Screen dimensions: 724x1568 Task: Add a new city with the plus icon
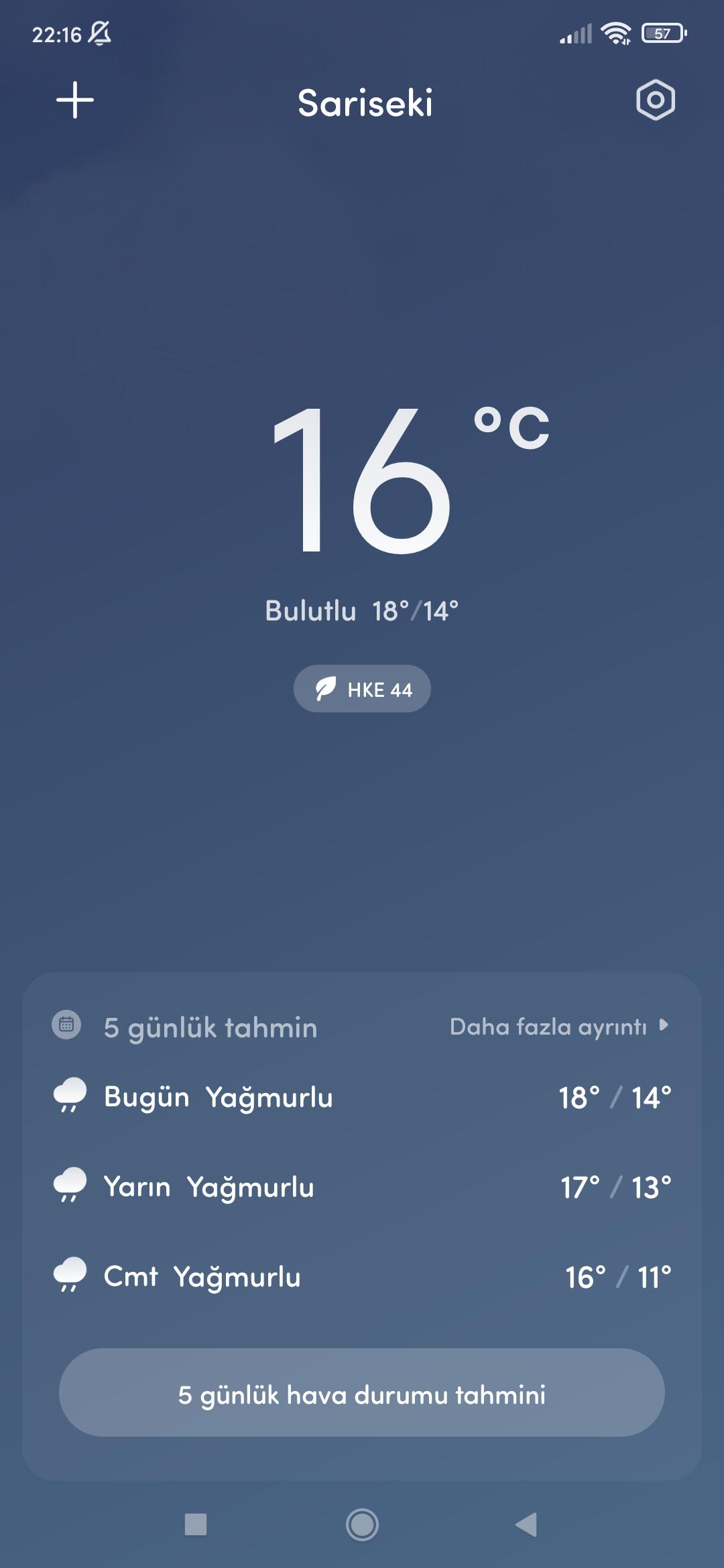point(75,101)
